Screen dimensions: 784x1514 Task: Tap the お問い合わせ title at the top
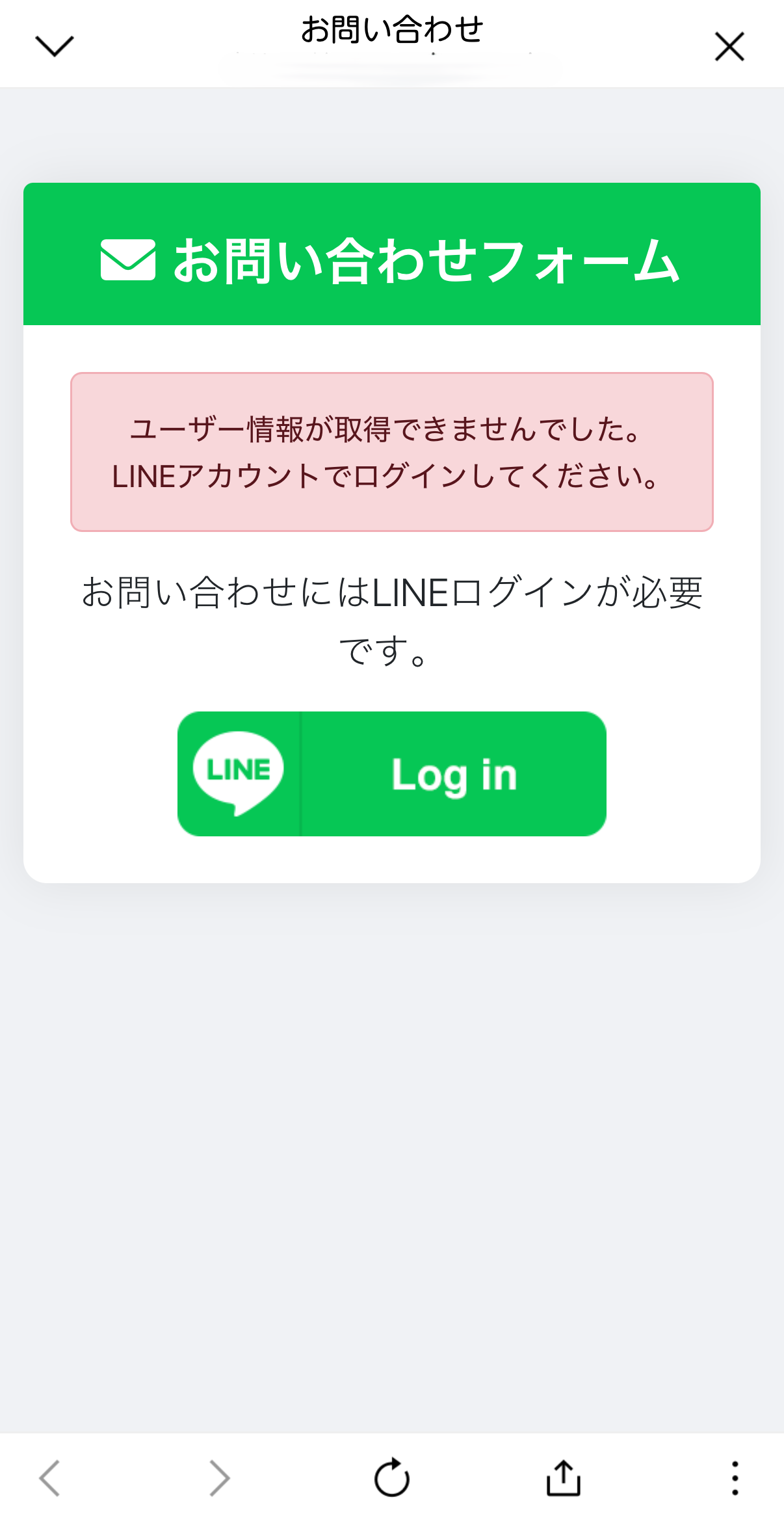tap(391, 30)
